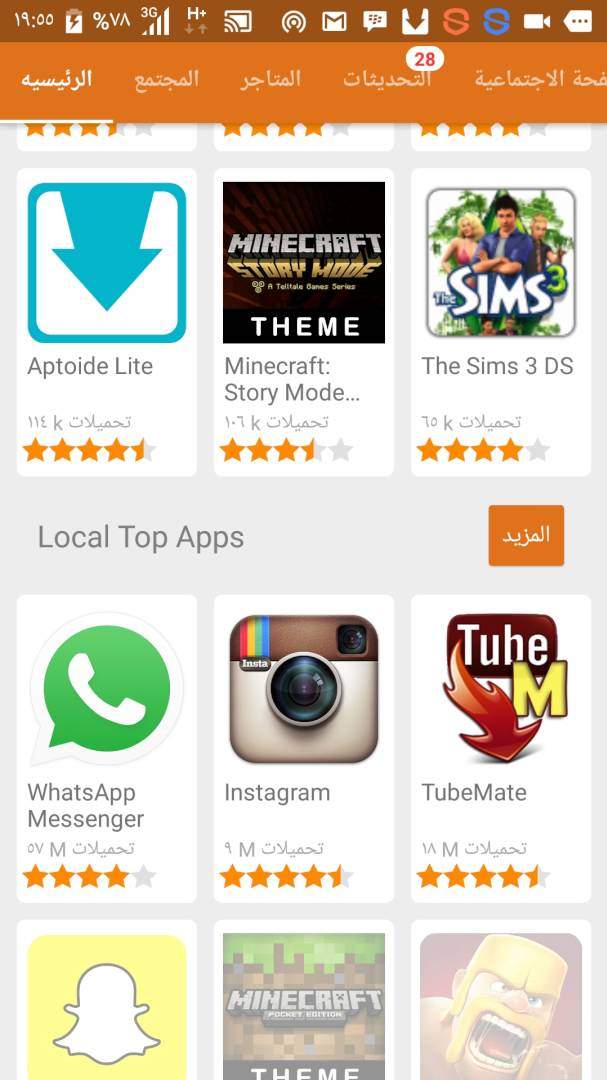Viewport: 607px width, 1080px height.
Task: Open the المجتمع tab
Action: coord(166,79)
